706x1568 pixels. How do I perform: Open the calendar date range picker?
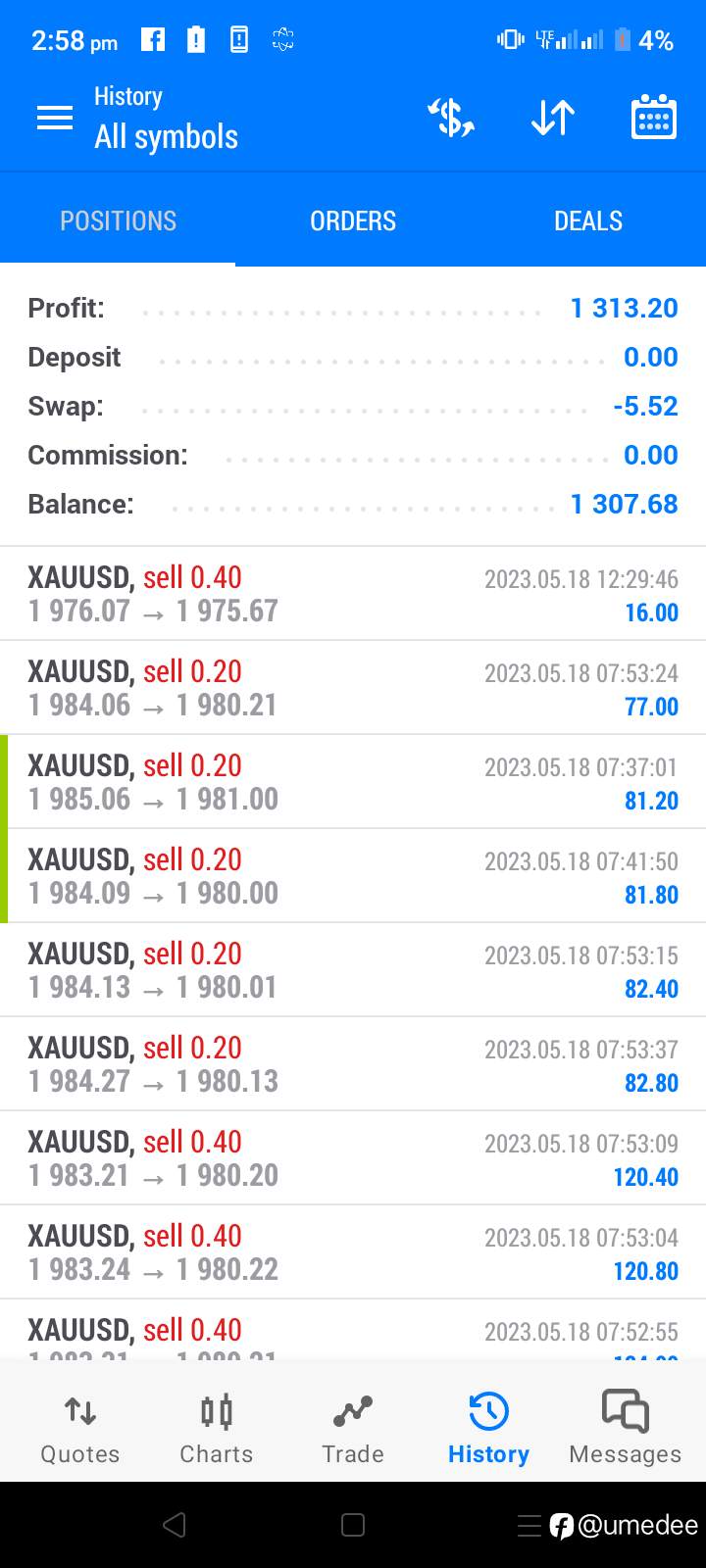point(654,118)
